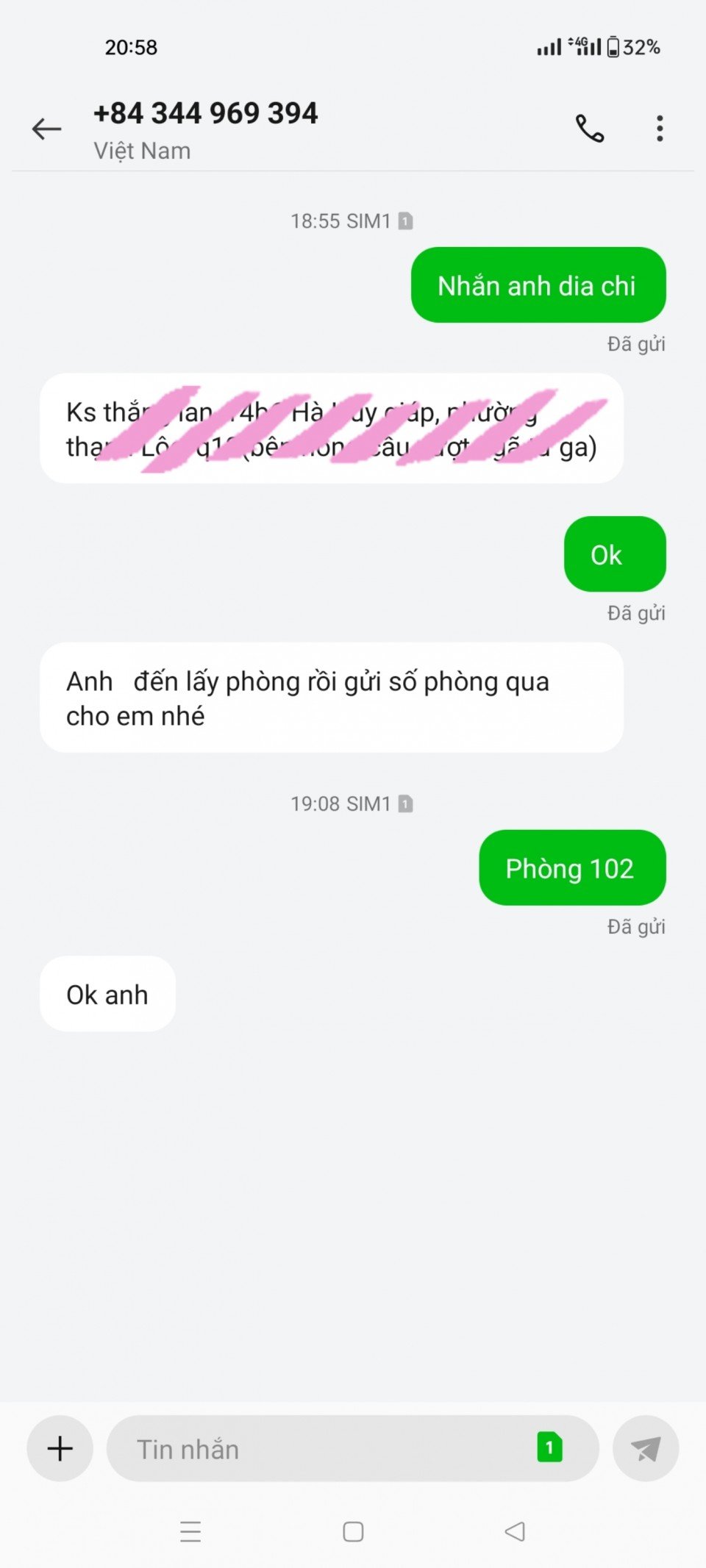Send the message with paper plane
706x1568 pixels.
click(x=645, y=1448)
